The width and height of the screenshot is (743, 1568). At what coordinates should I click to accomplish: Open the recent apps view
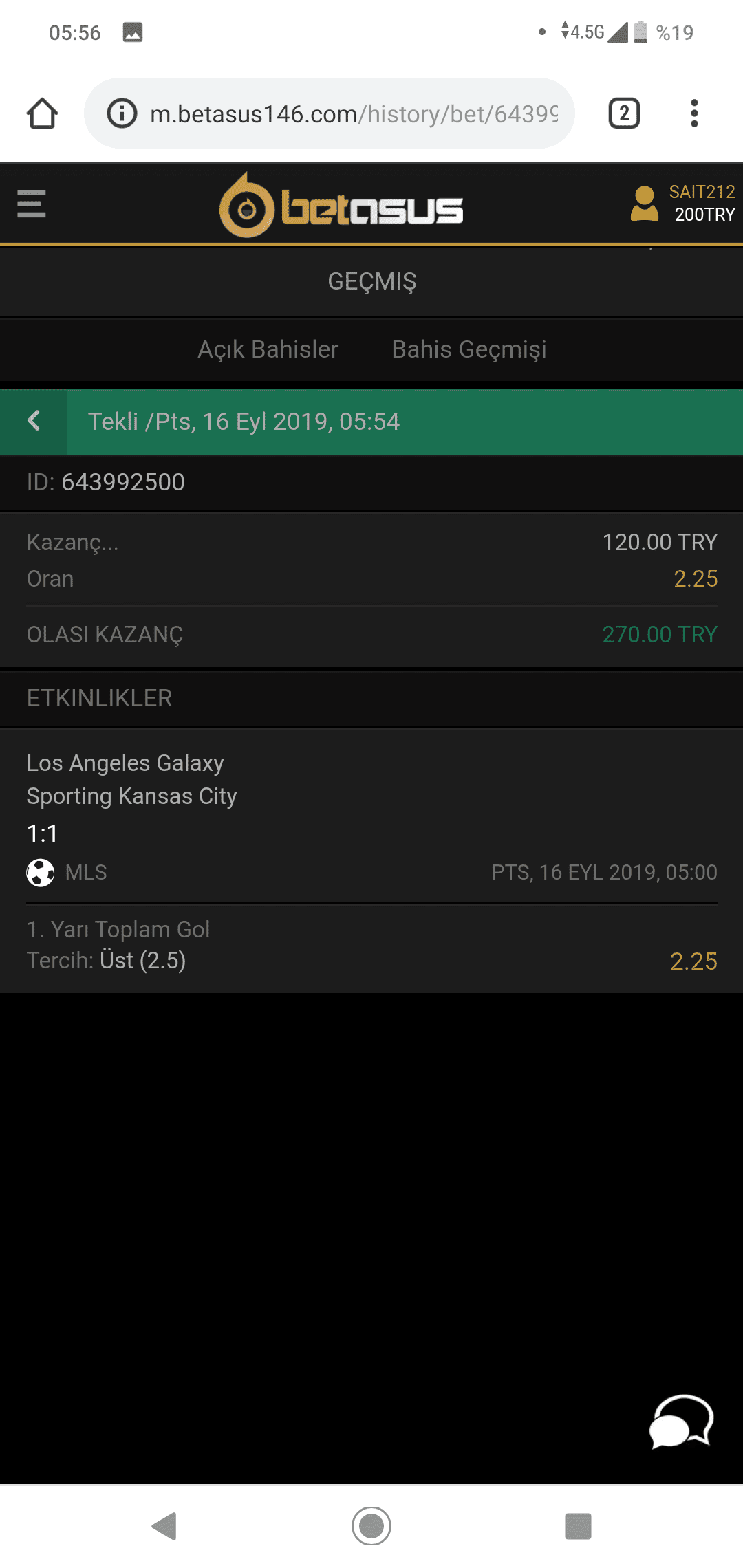pos(578,1526)
